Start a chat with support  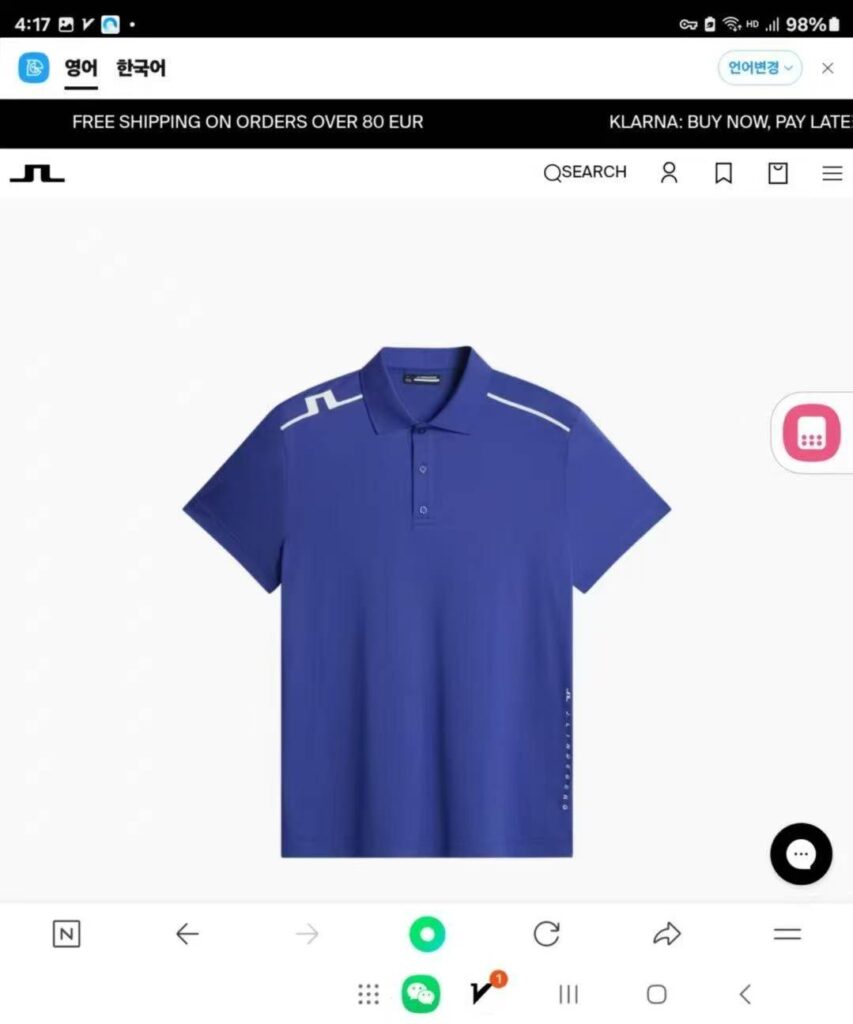tap(800, 854)
